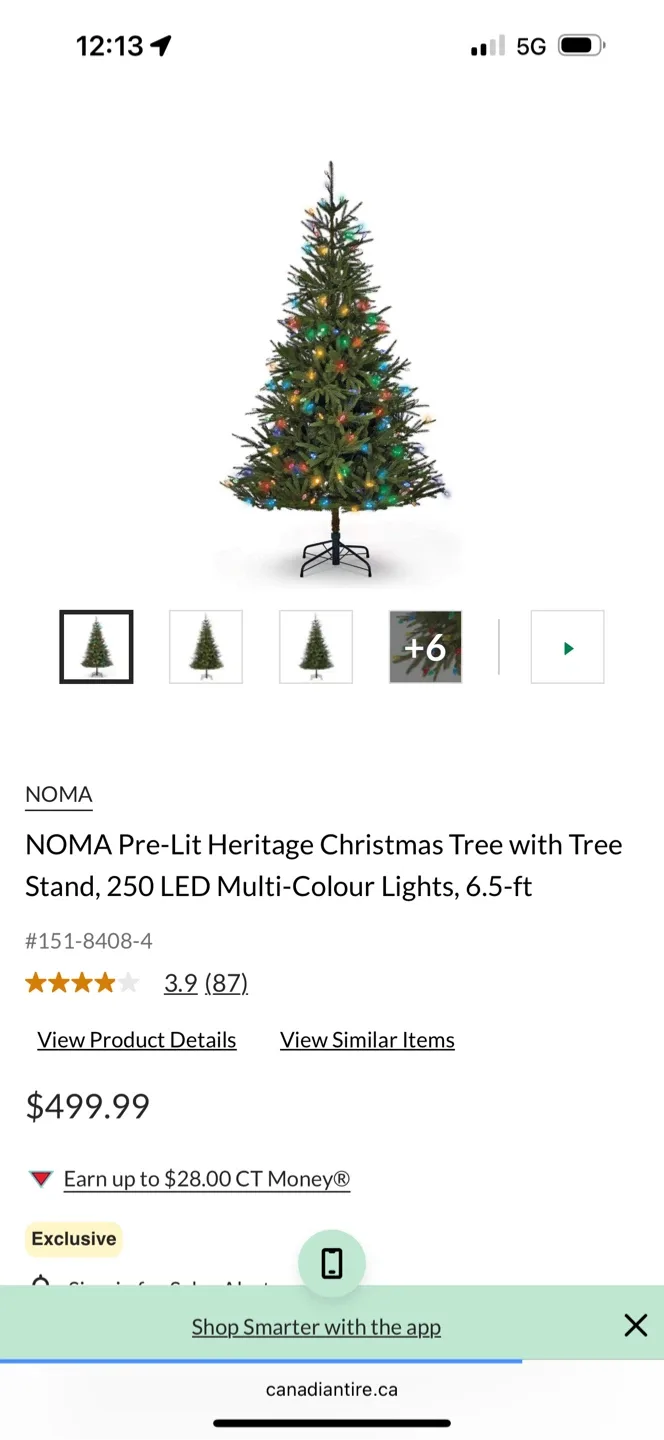The image size is (664, 1440).
Task: Browse View Similar Items
Action: pyautogui.click(x=367, y=1040)
